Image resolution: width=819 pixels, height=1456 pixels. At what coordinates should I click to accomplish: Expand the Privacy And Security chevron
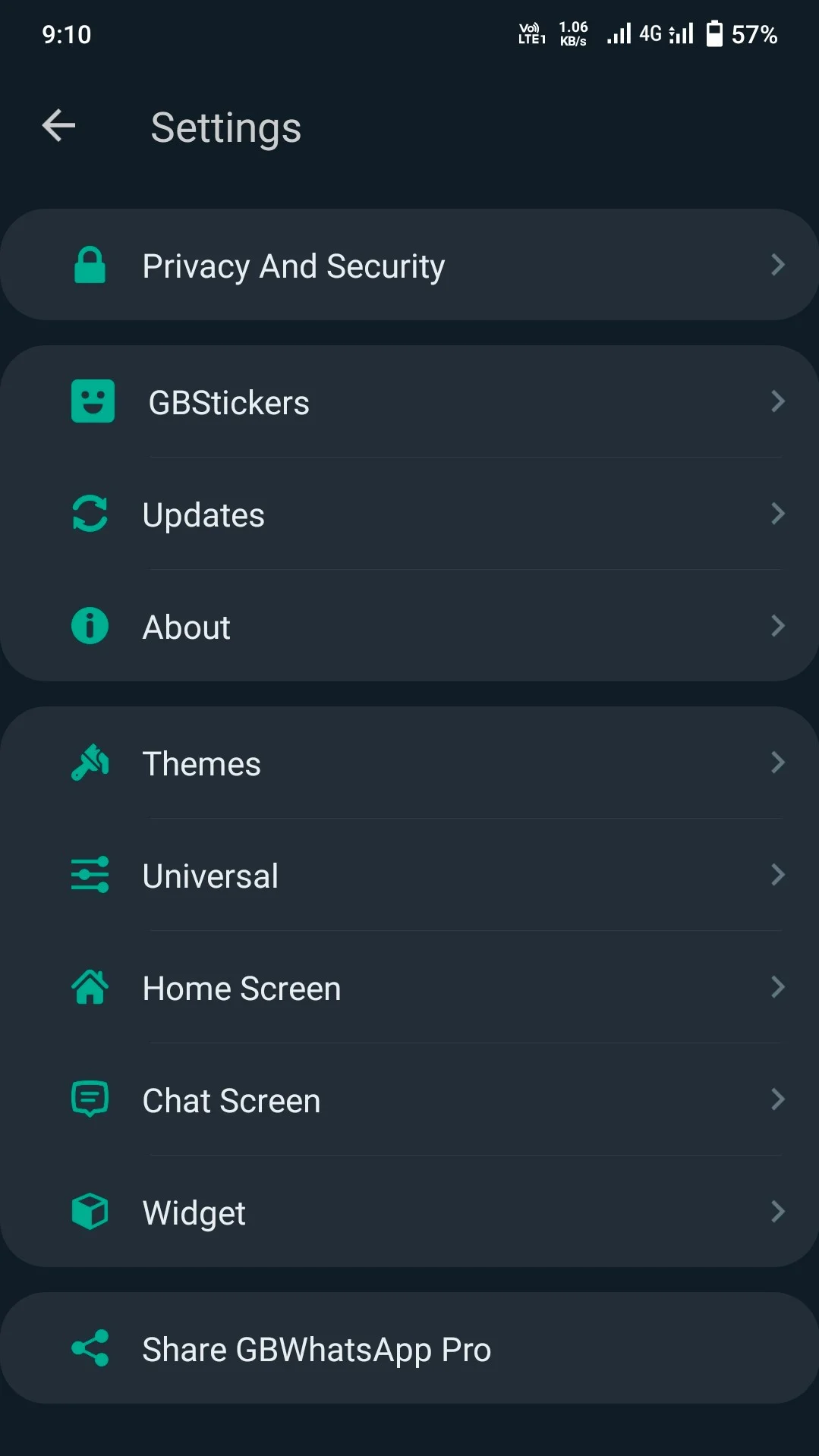[x=777, y=265]
